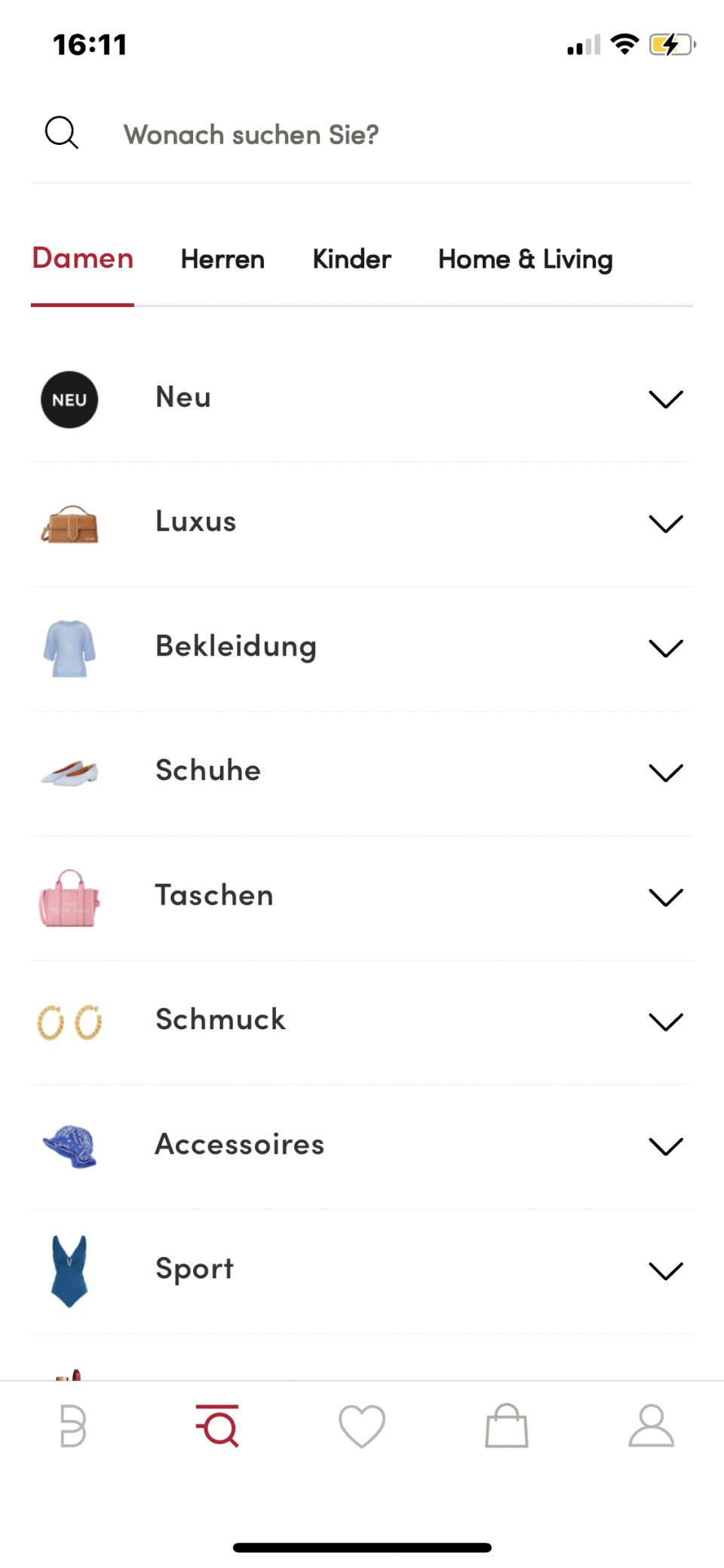This screenshot has width=724, height=1568.
Task: Expand the Bekleidung category
Action: coord(362,648)
